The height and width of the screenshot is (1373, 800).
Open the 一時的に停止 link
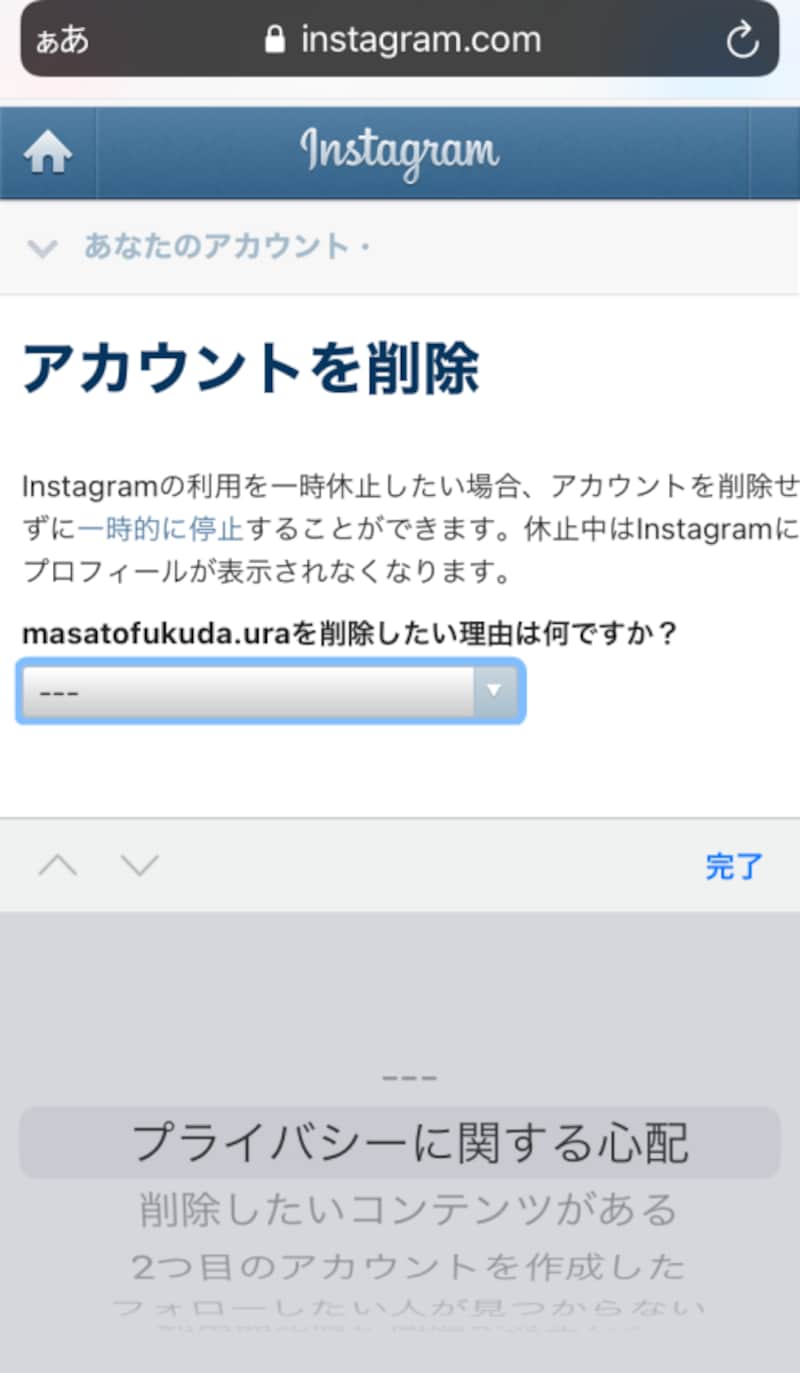pyautogui.click(x=160, y=528)
